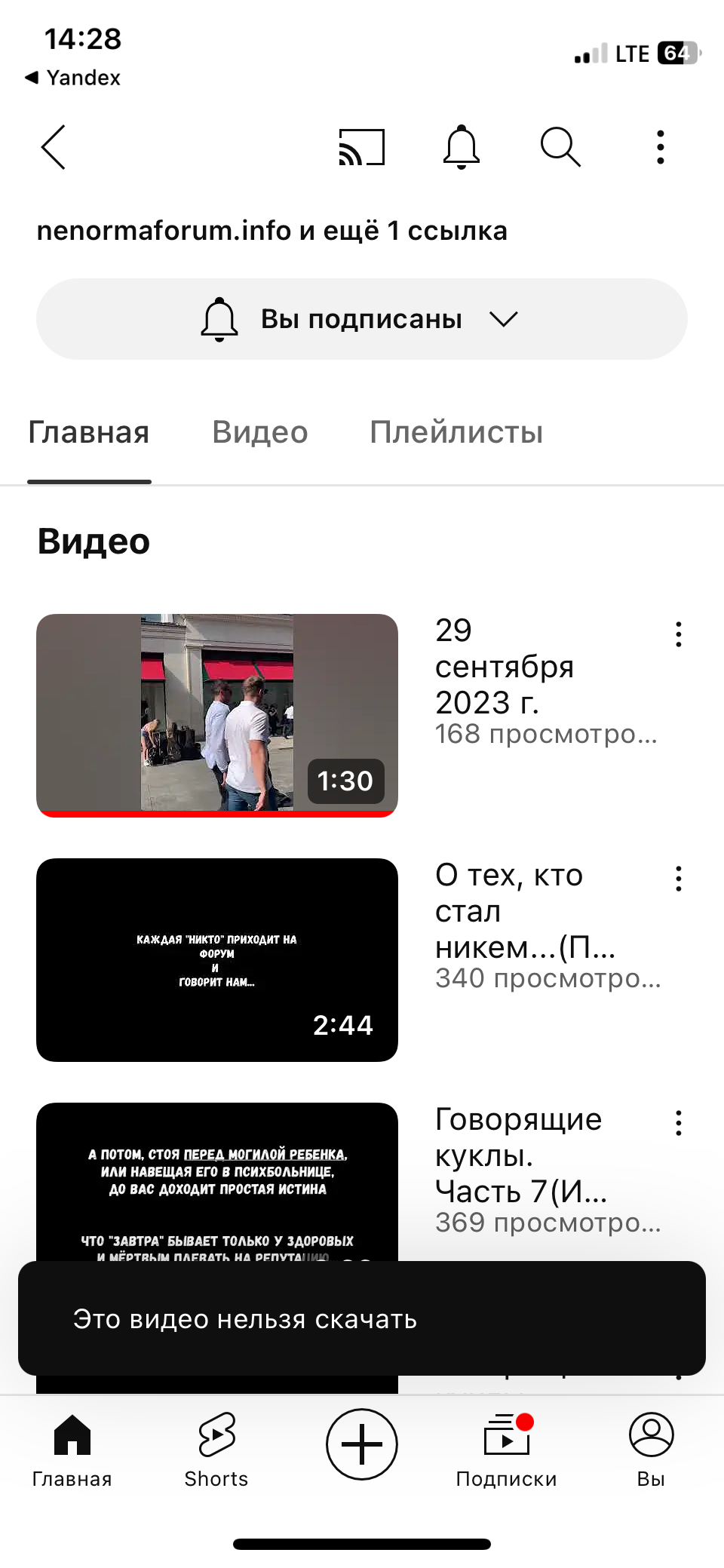724x1568 pixels.
Task: Open options for "Говорящие куклы. Часть 7"
Action: 679,1123
